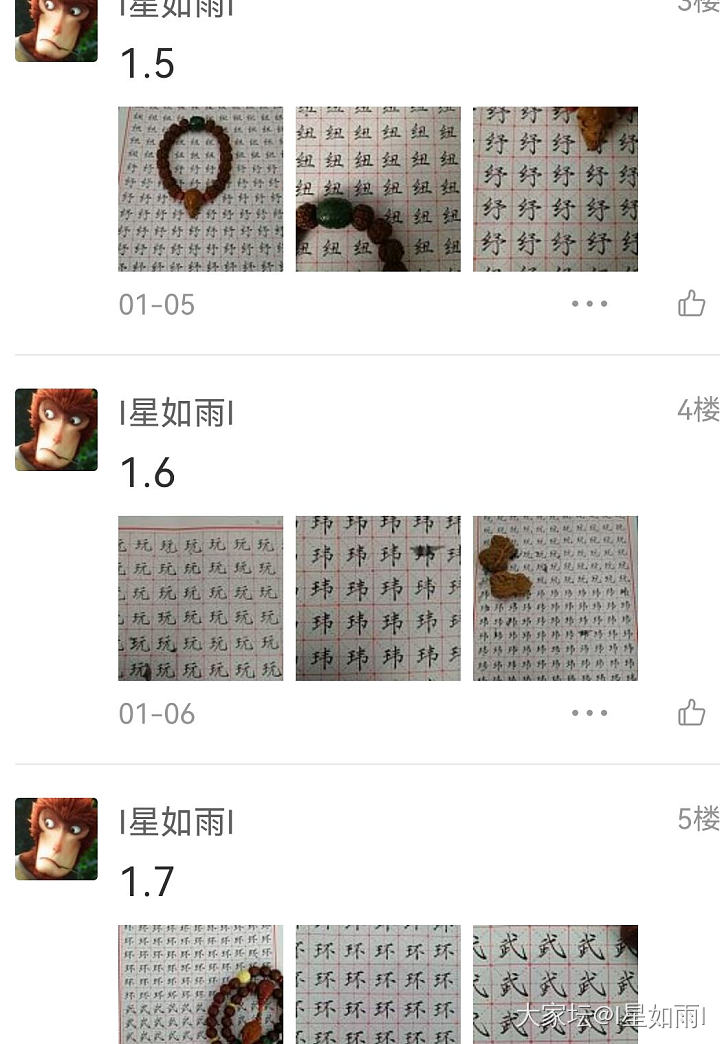The image size is (720, 1044).
Task: Like the 1.6 reply dated 01-06
Action: pos(691,712)
